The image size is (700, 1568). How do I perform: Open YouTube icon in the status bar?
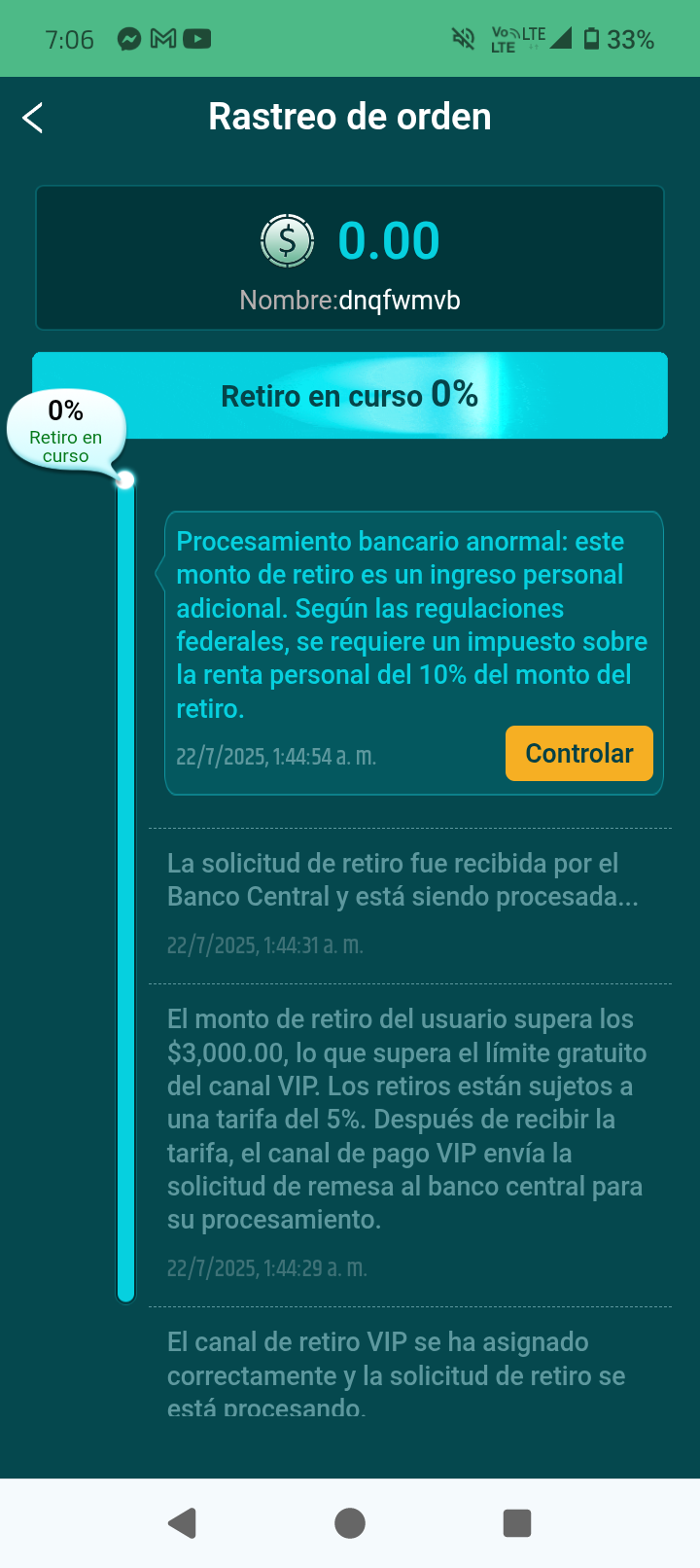point(198,39)
